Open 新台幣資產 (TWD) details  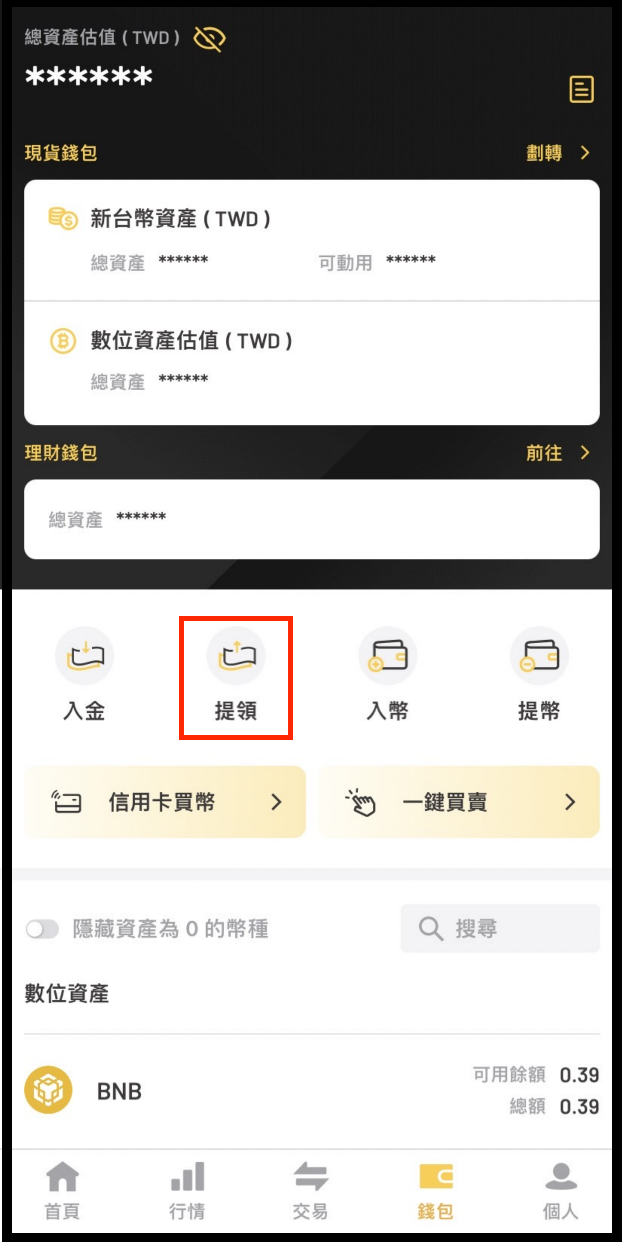coord(311,240)
